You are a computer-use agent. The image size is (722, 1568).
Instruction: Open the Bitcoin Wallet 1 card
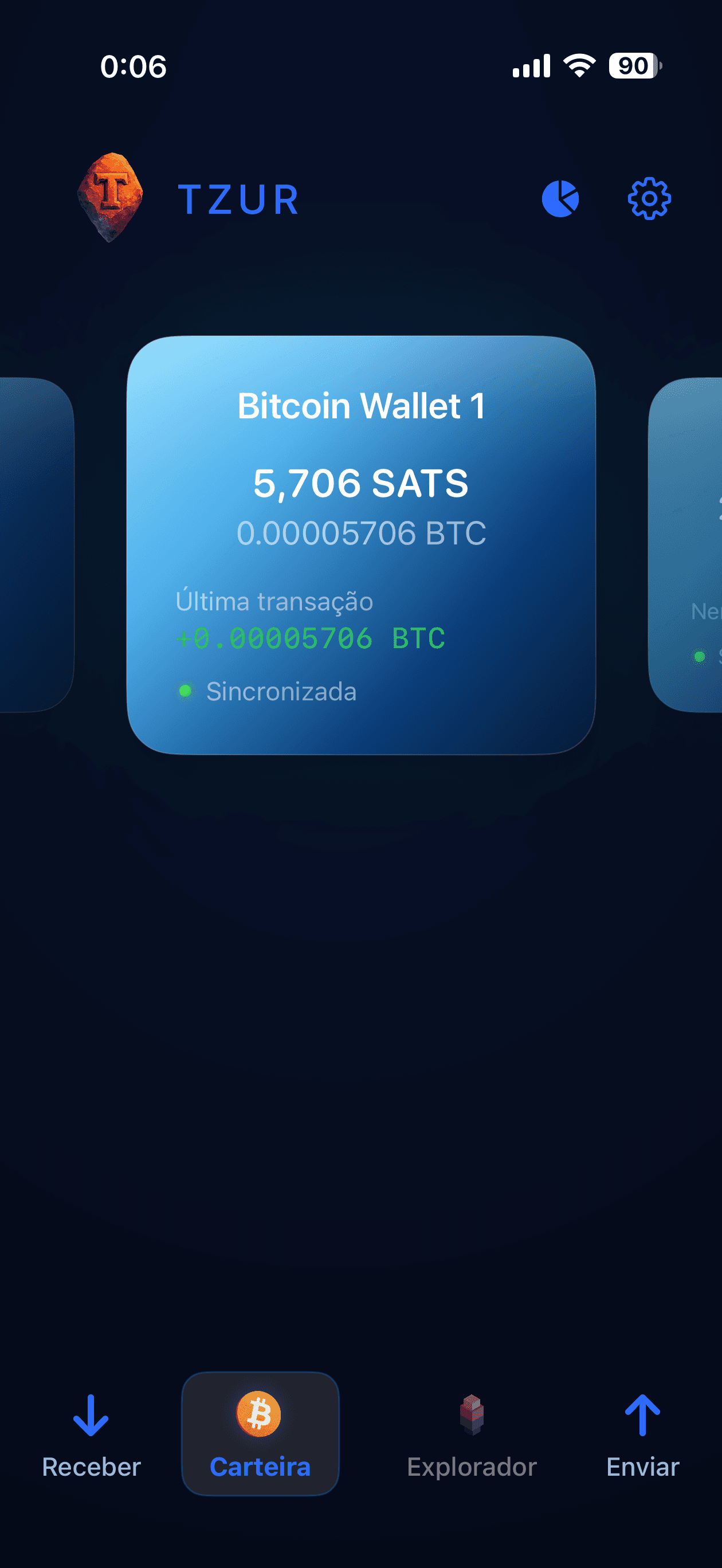[360, 544]
